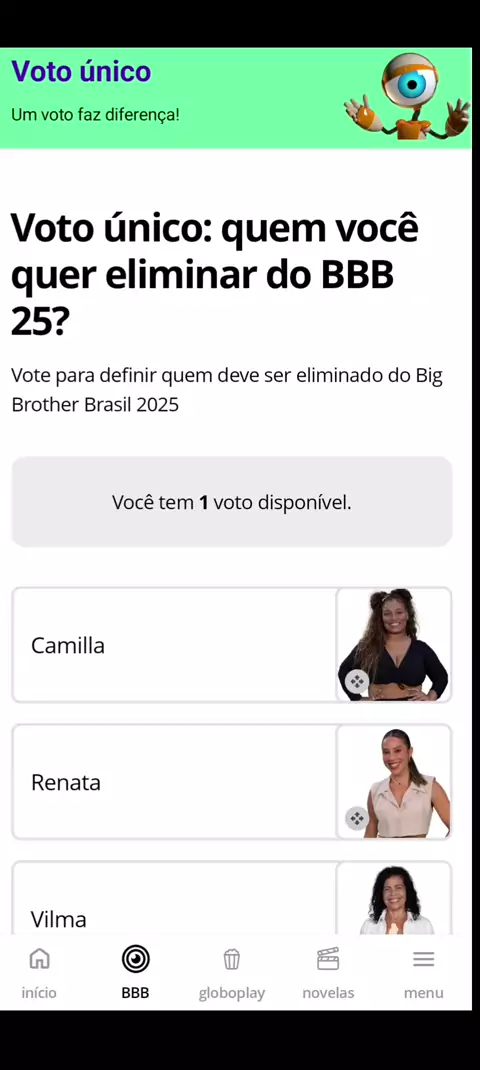
Task: Open the menu tab
Action: point(423,973)
